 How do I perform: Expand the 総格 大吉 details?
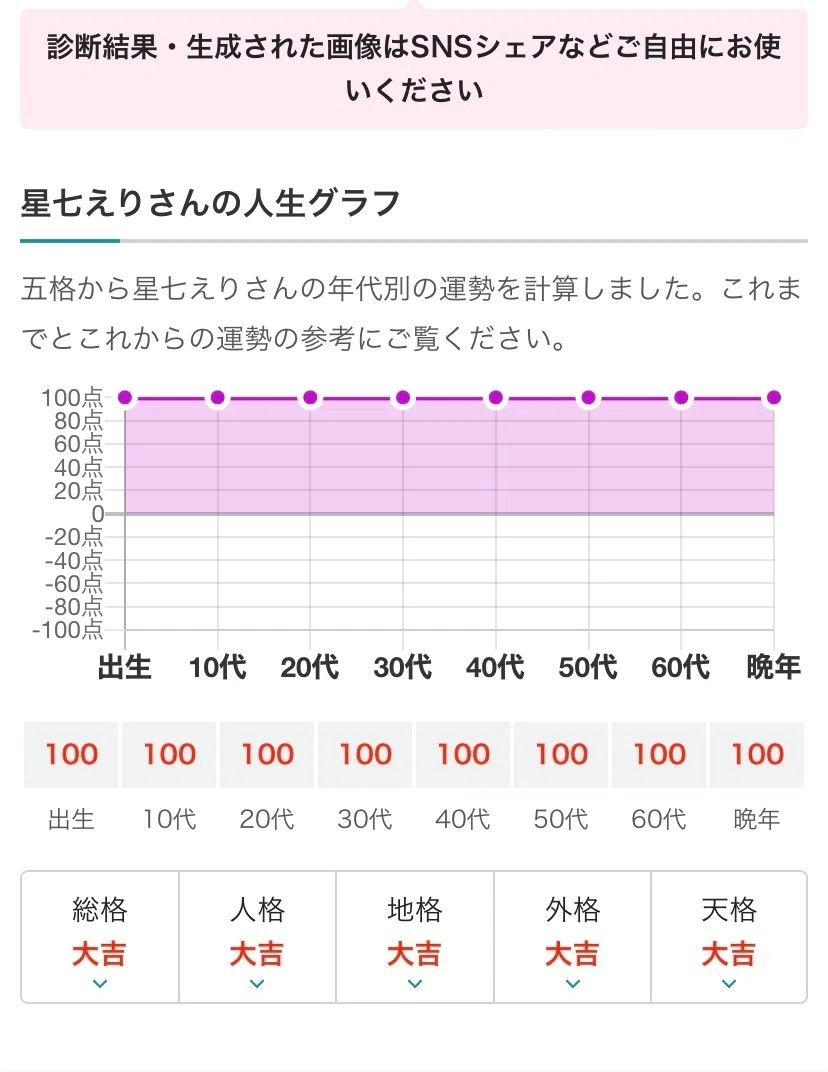(100, 937)
